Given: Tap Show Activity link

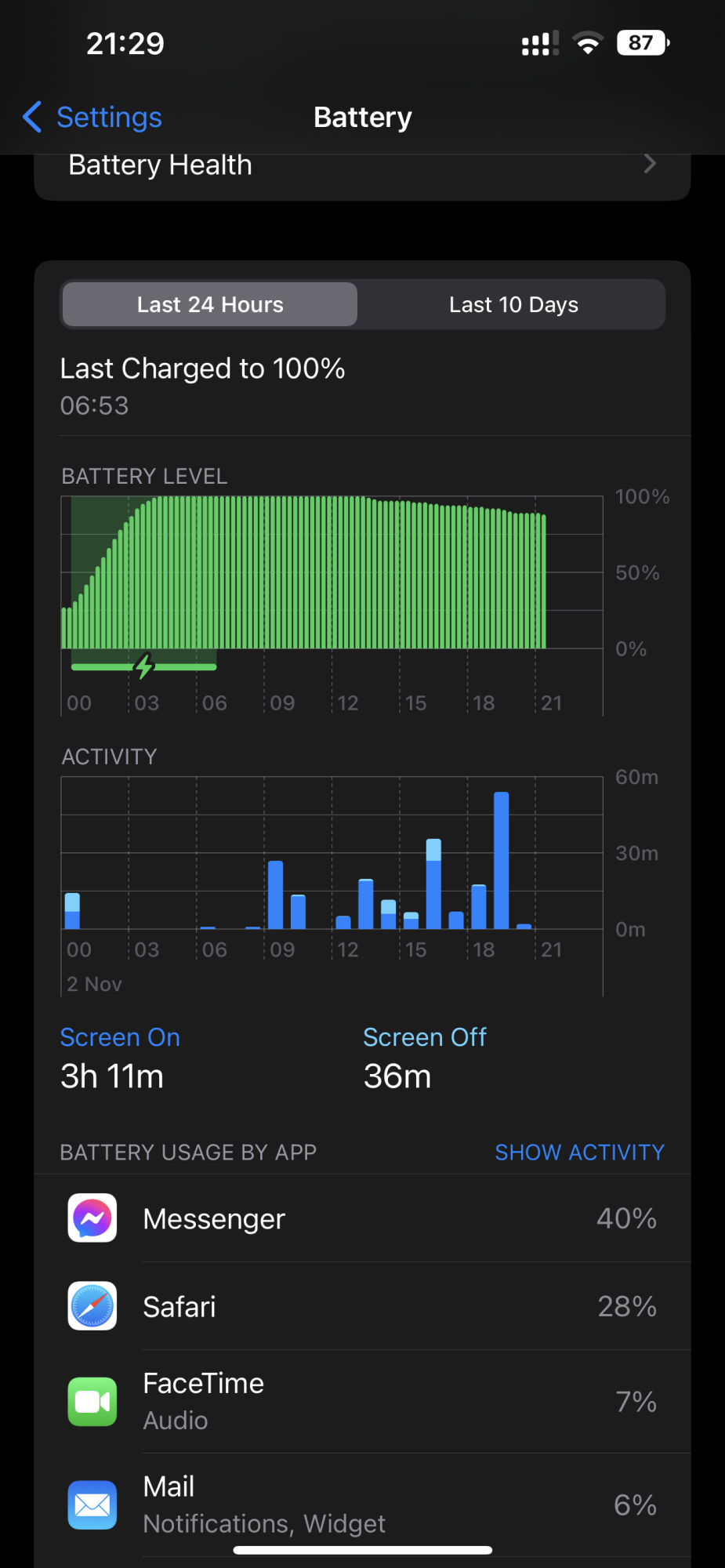Looking at the screenshot, I should (x=579, y=1152).
